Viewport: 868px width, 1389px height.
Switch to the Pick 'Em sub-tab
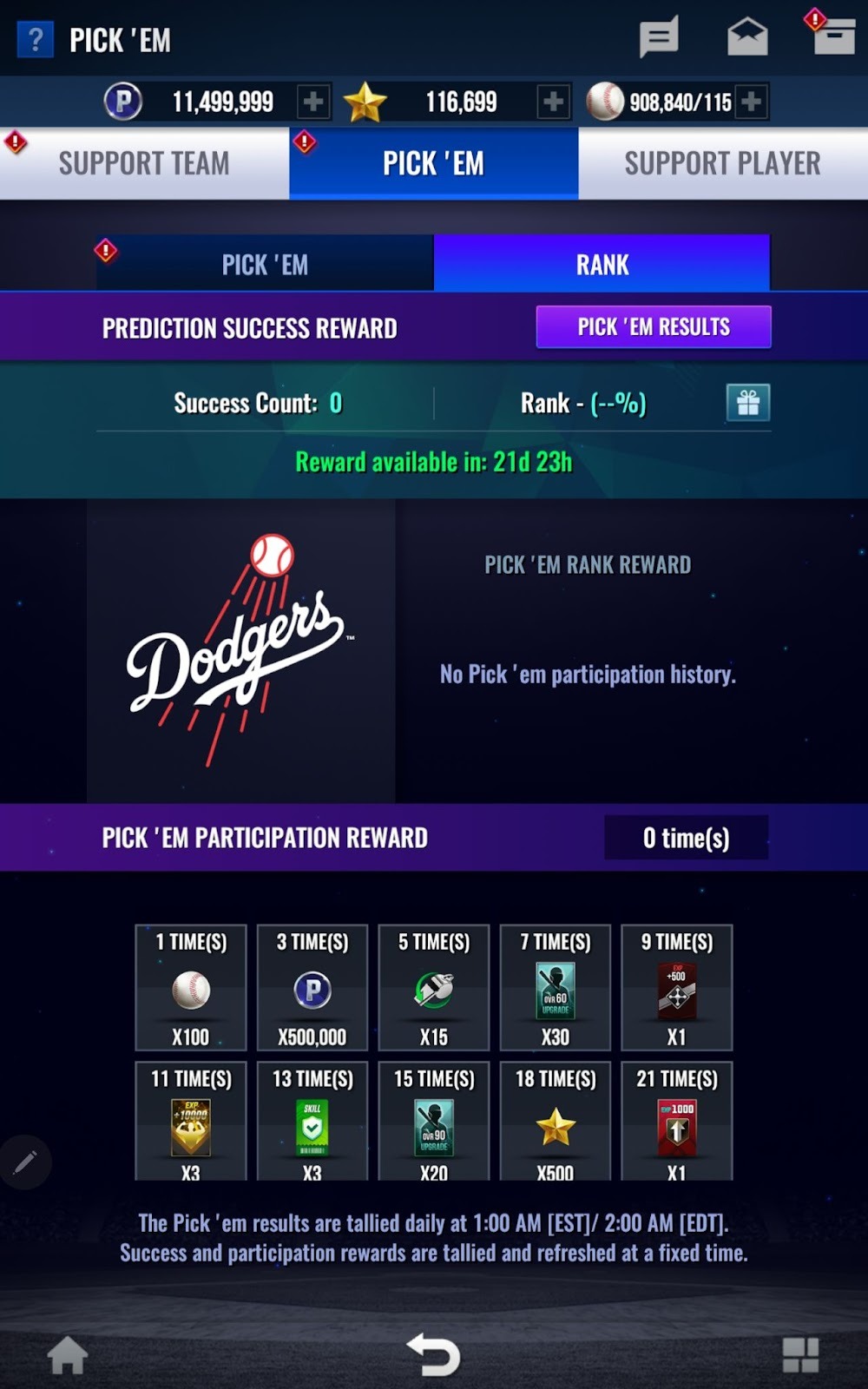[x=265, y=264]
